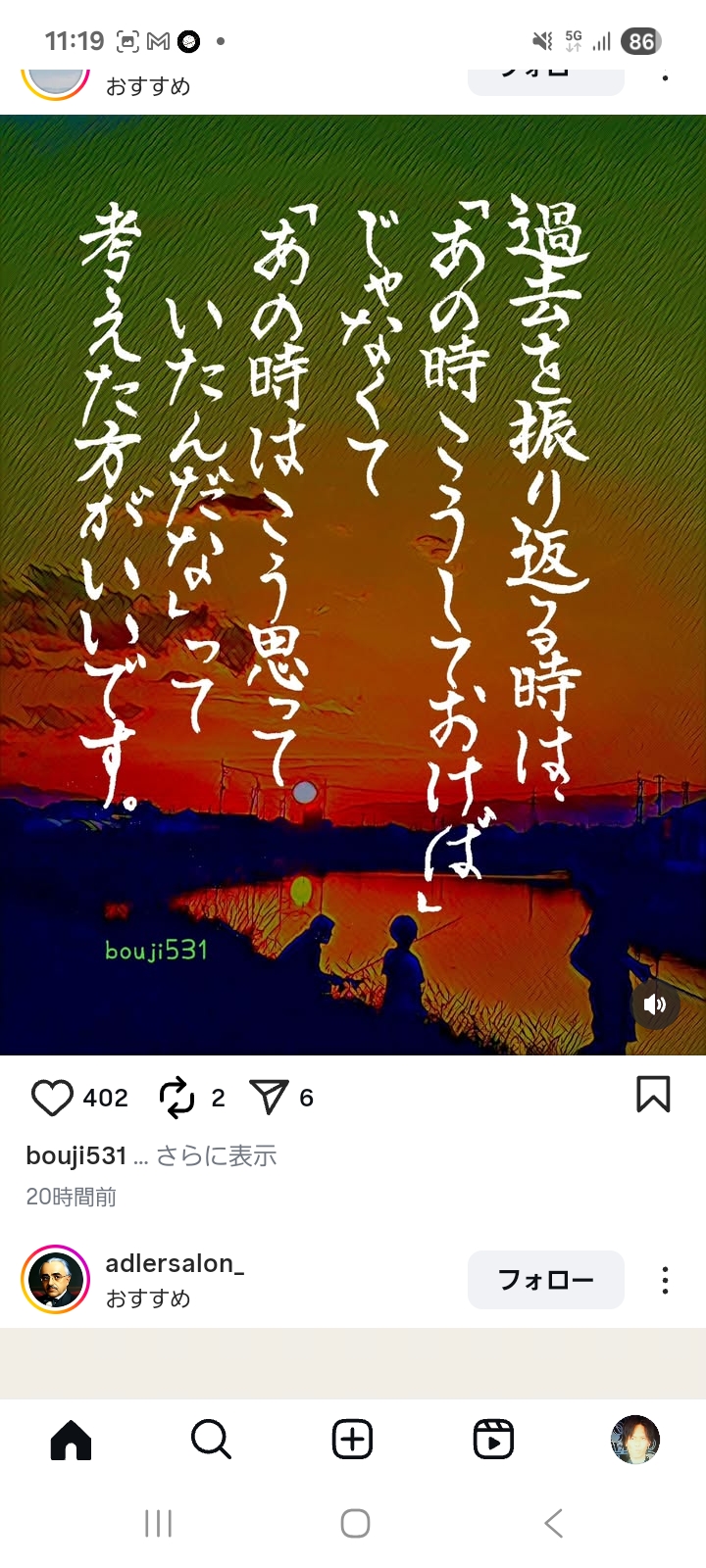
Task: Open my profile tab
Action: tap(634, 1440)
